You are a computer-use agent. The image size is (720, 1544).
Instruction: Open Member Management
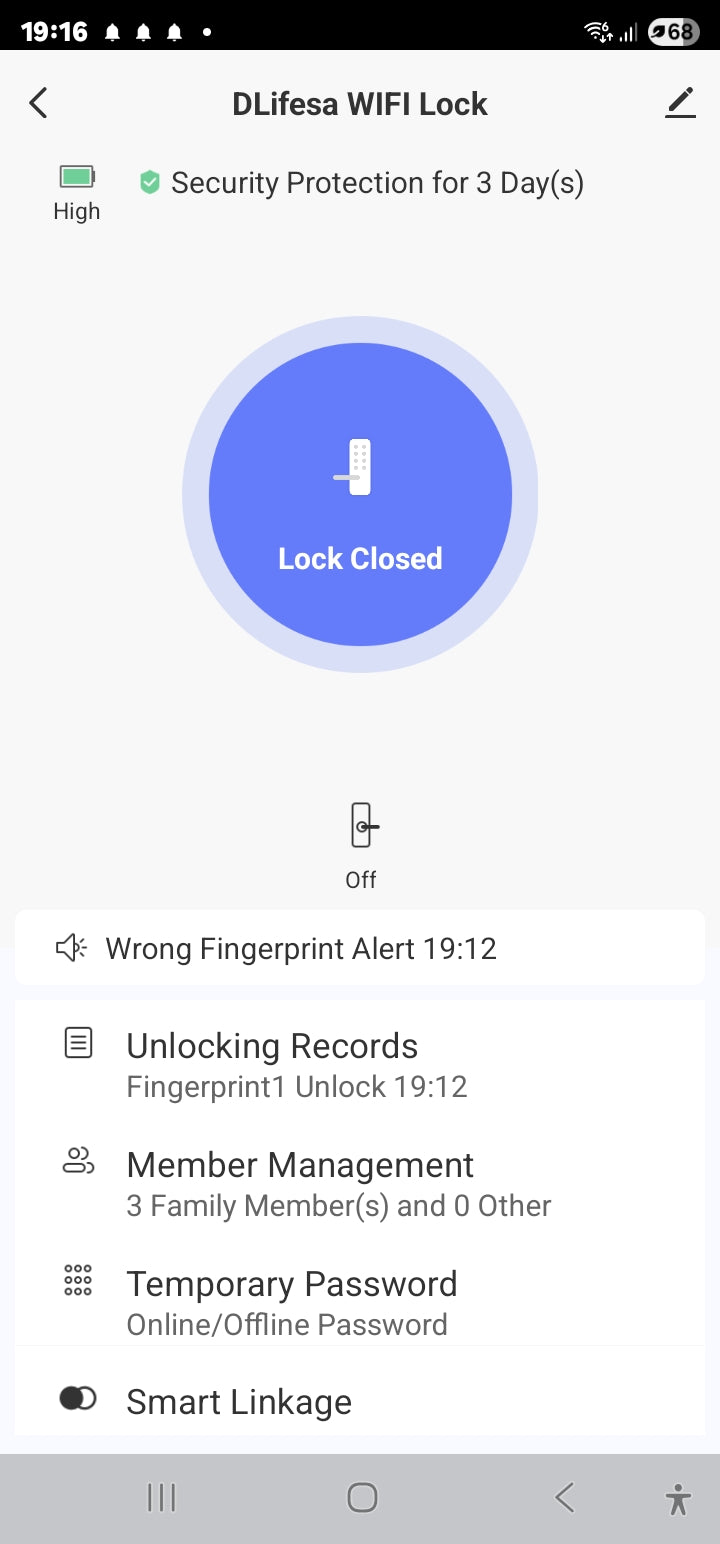360,1183
